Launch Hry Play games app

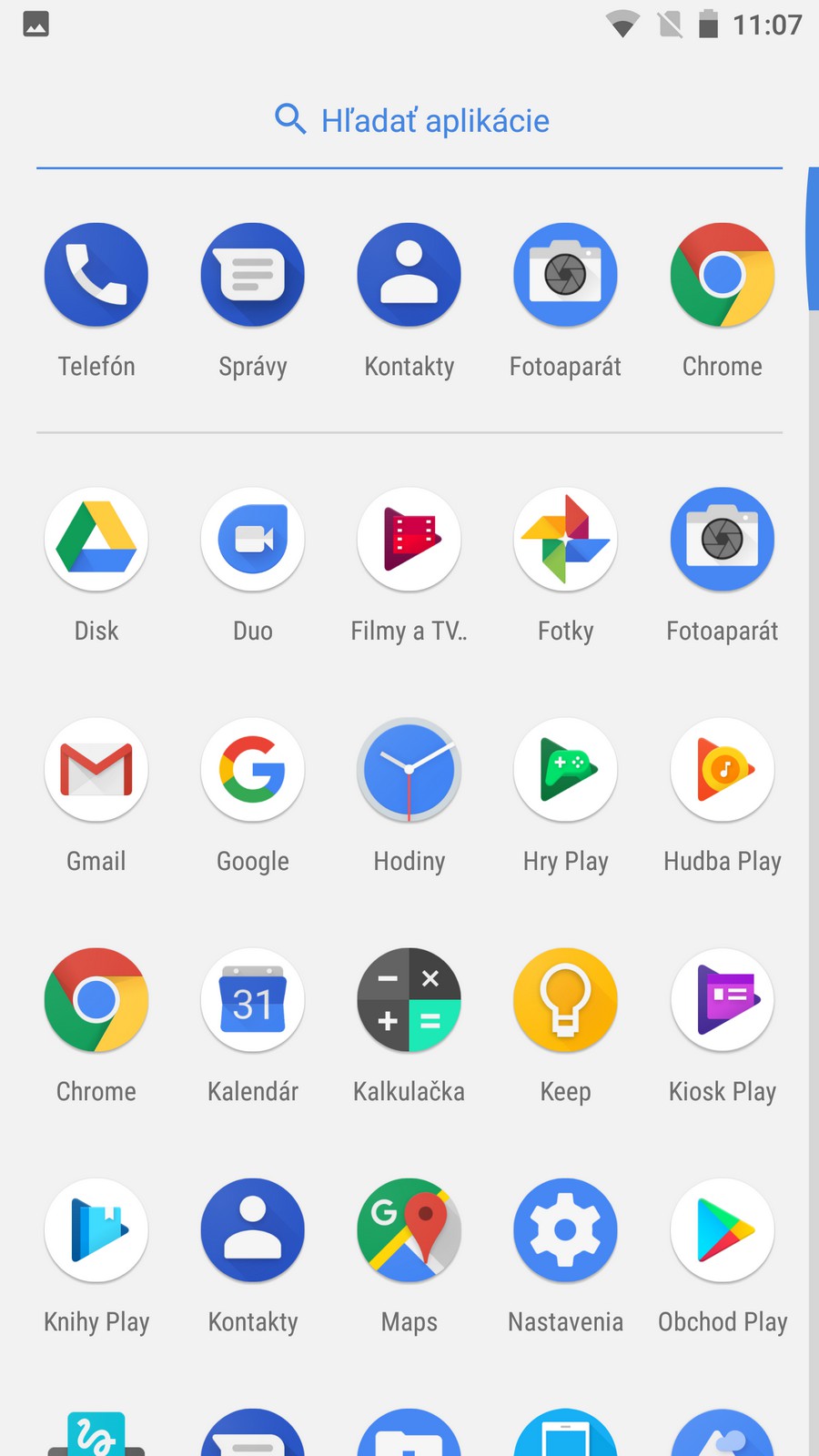566,770
